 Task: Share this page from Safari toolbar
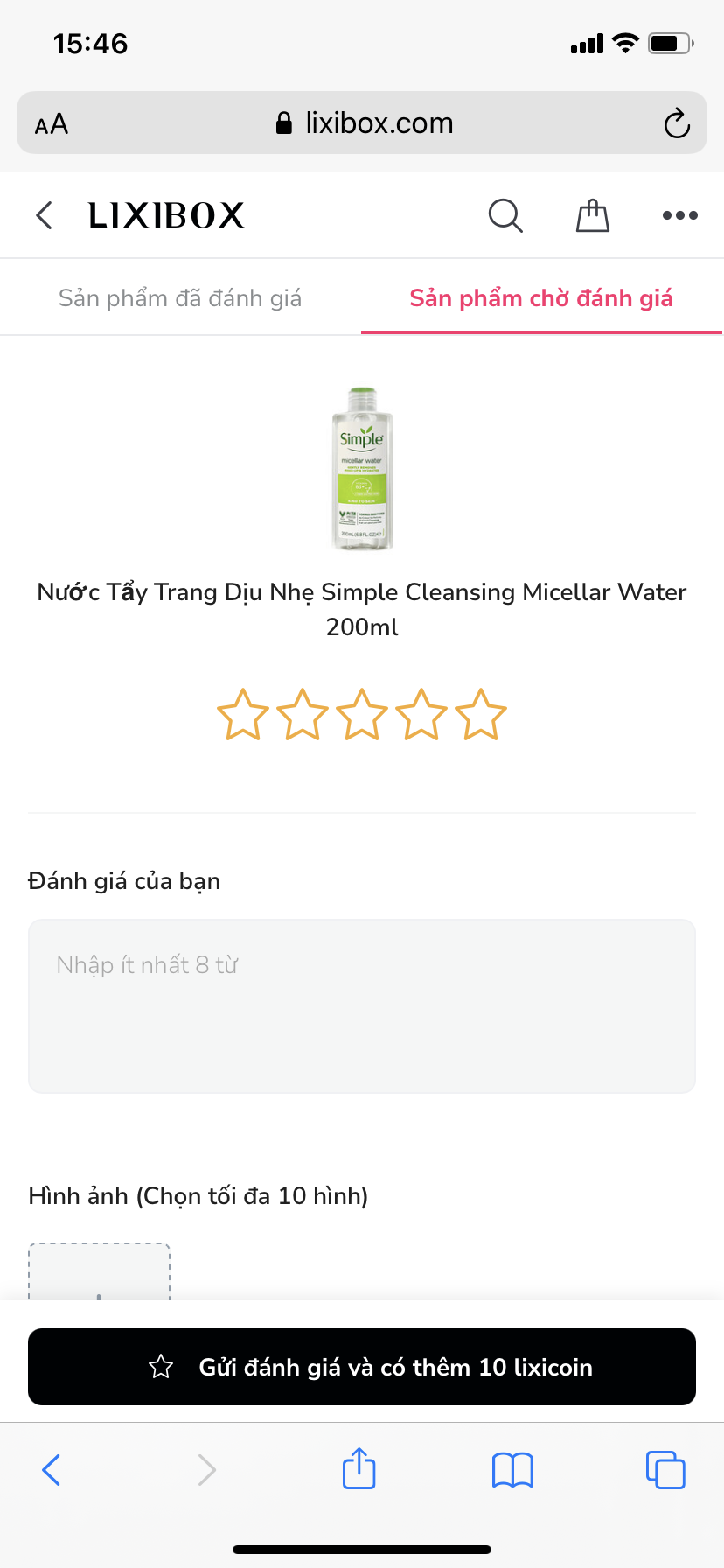pyautogui.click(x=359, y=1469)
